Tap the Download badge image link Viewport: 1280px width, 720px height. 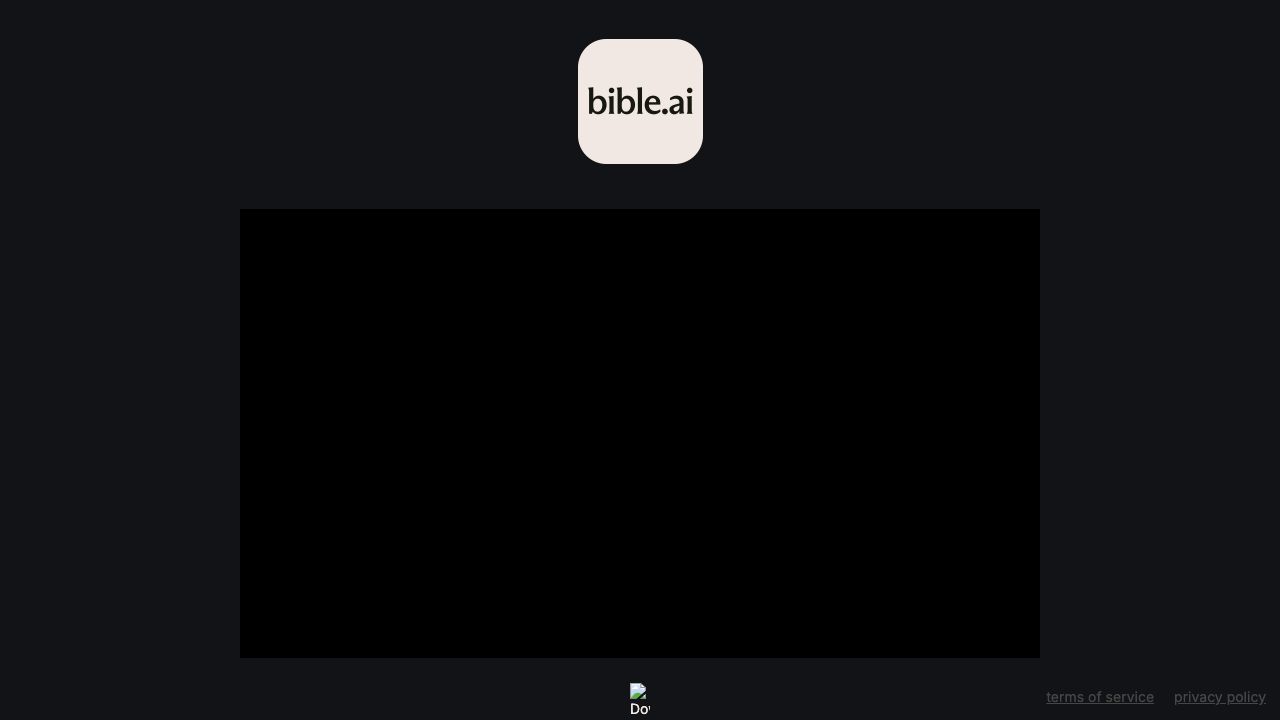(639, 699)
